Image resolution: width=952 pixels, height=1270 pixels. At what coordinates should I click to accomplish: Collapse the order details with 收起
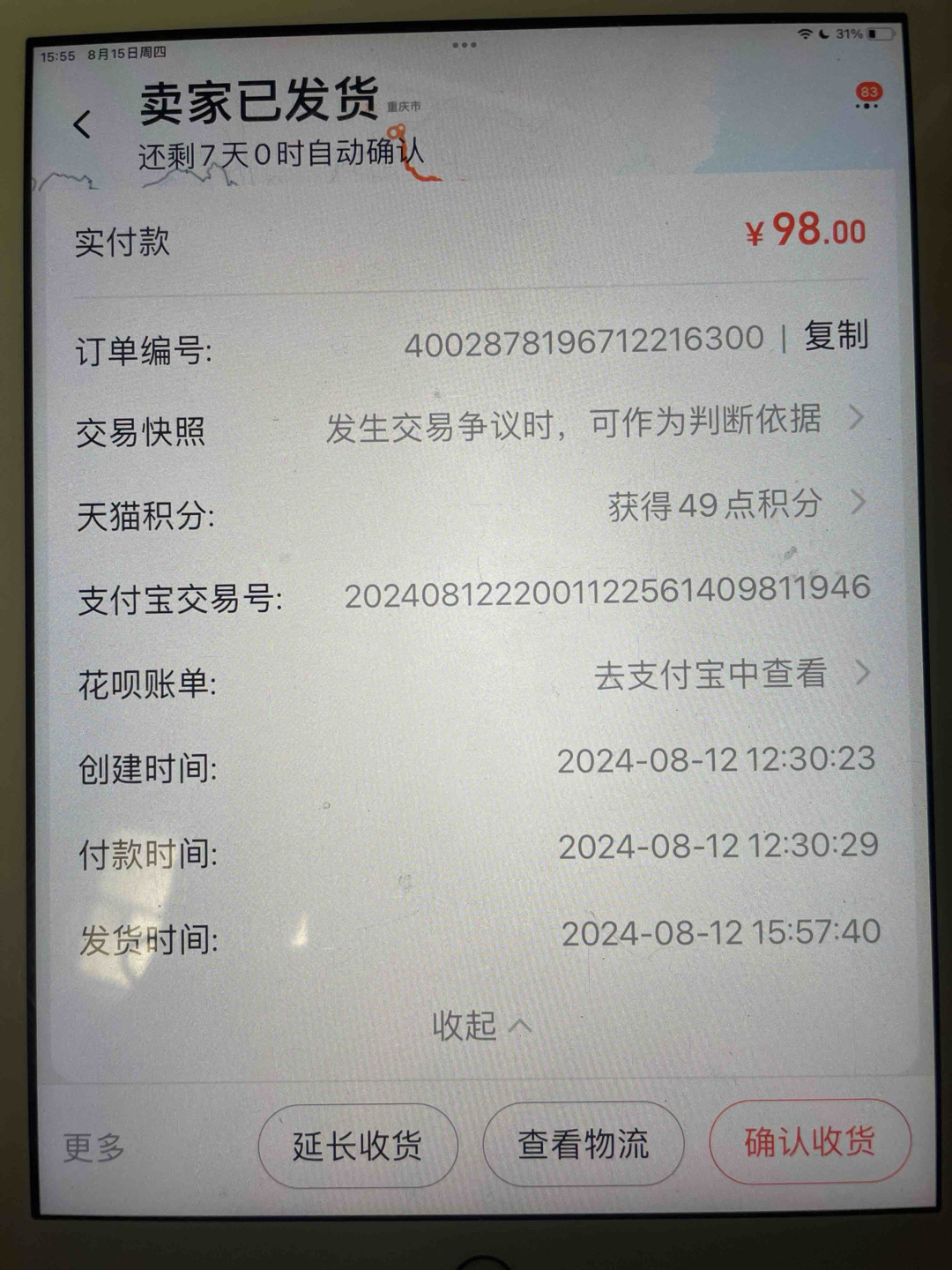480,1025
